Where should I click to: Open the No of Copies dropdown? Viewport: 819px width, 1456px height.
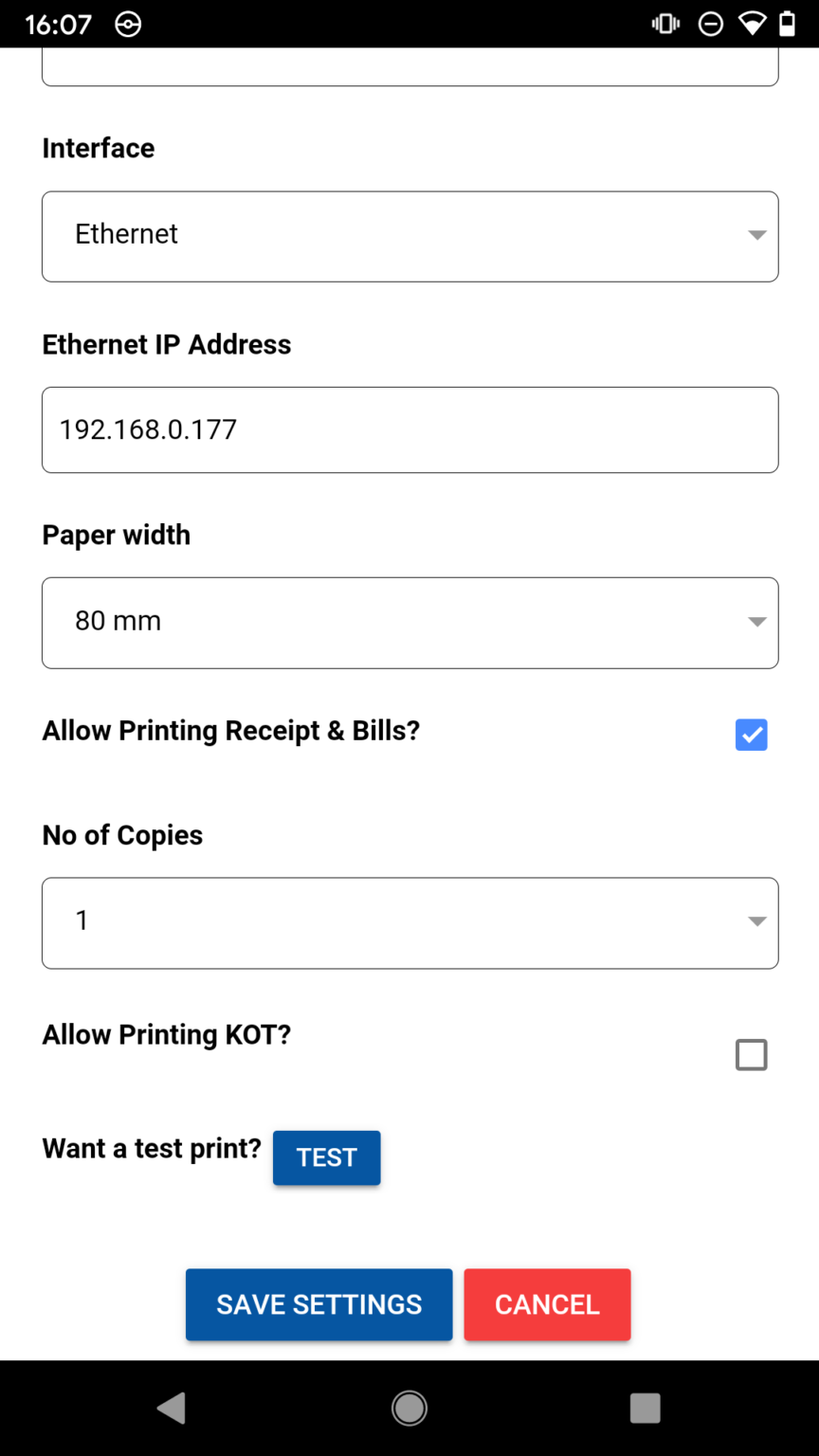tap(409, 923)
